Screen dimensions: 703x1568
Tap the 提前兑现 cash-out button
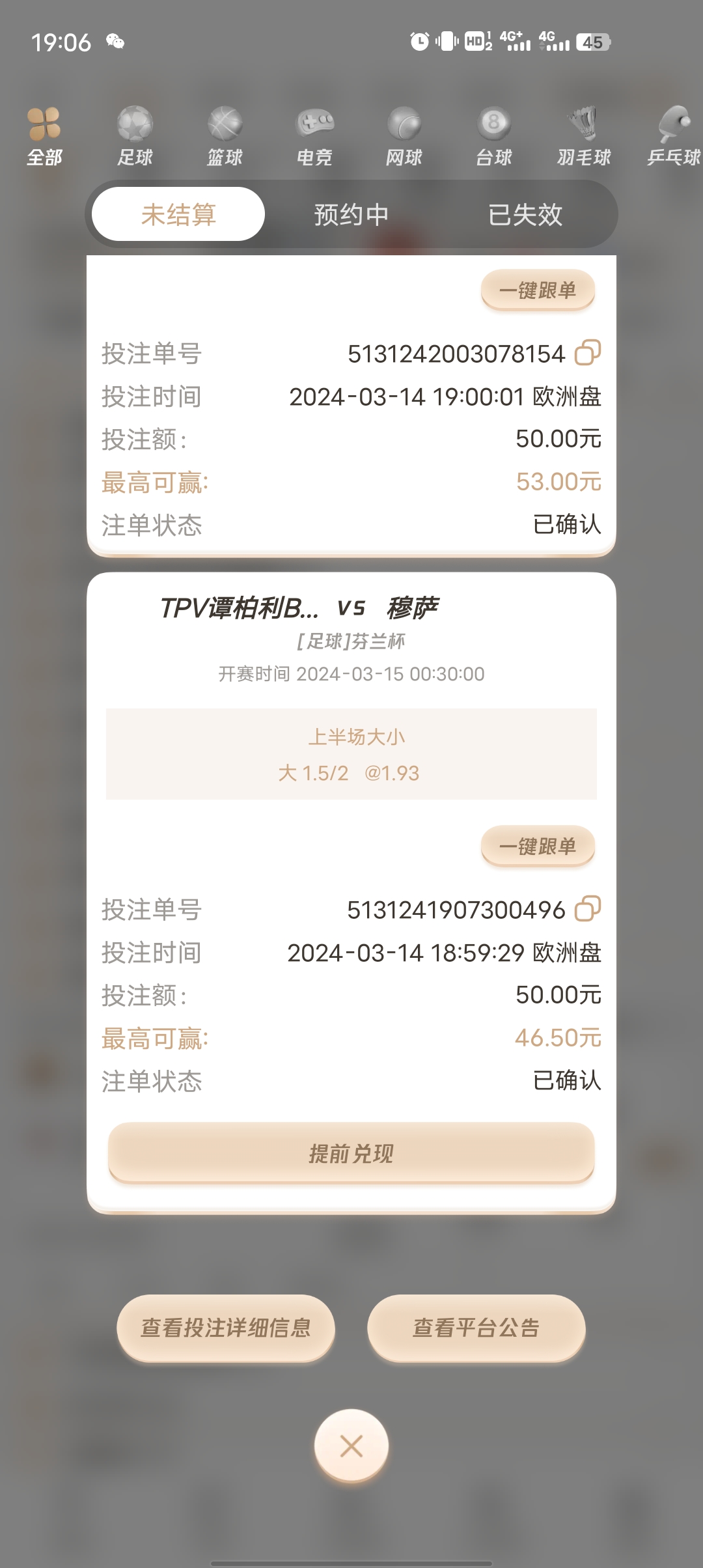click(x=351, y=1153)
